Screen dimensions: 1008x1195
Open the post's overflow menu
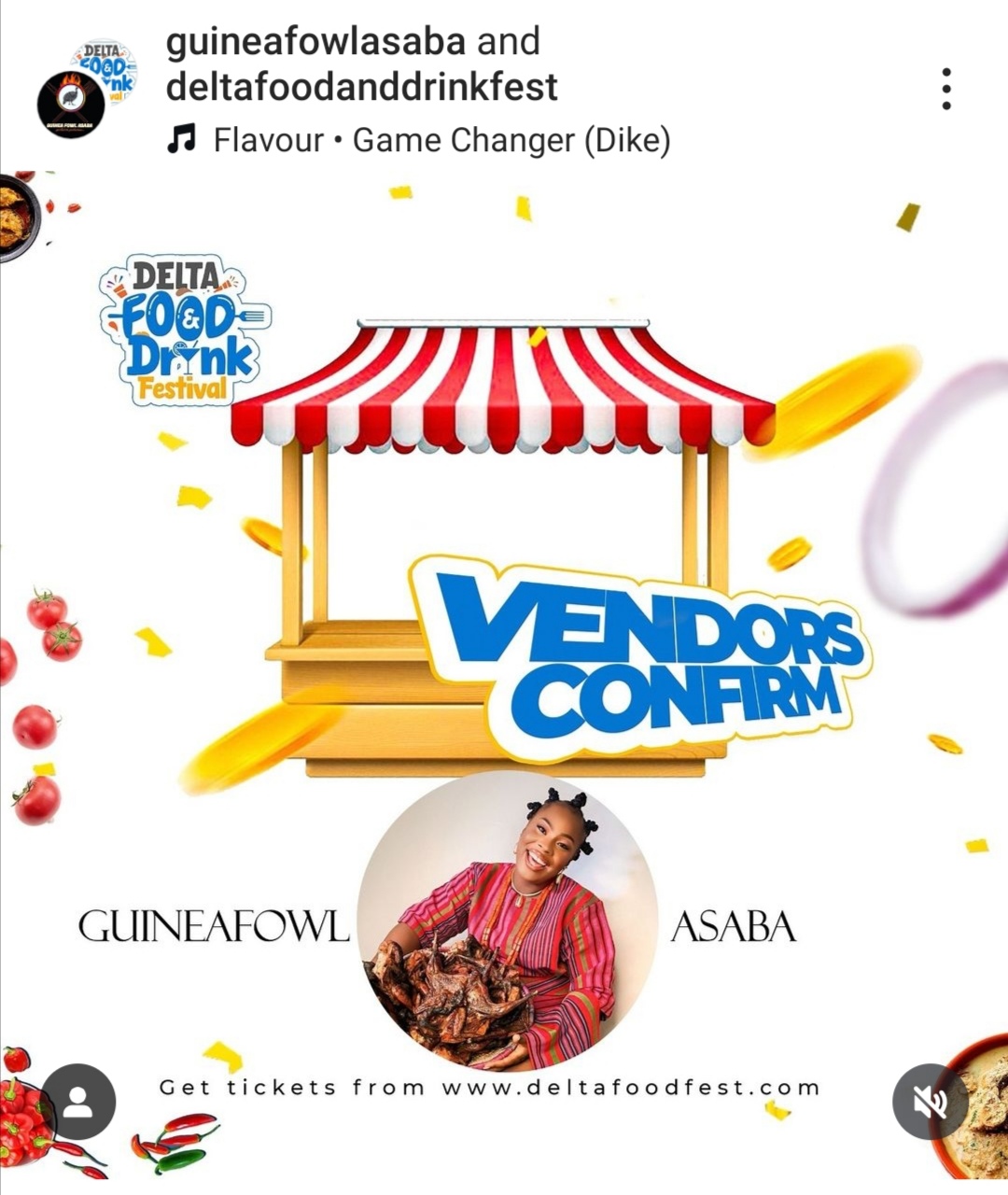[x=945, y=89]
